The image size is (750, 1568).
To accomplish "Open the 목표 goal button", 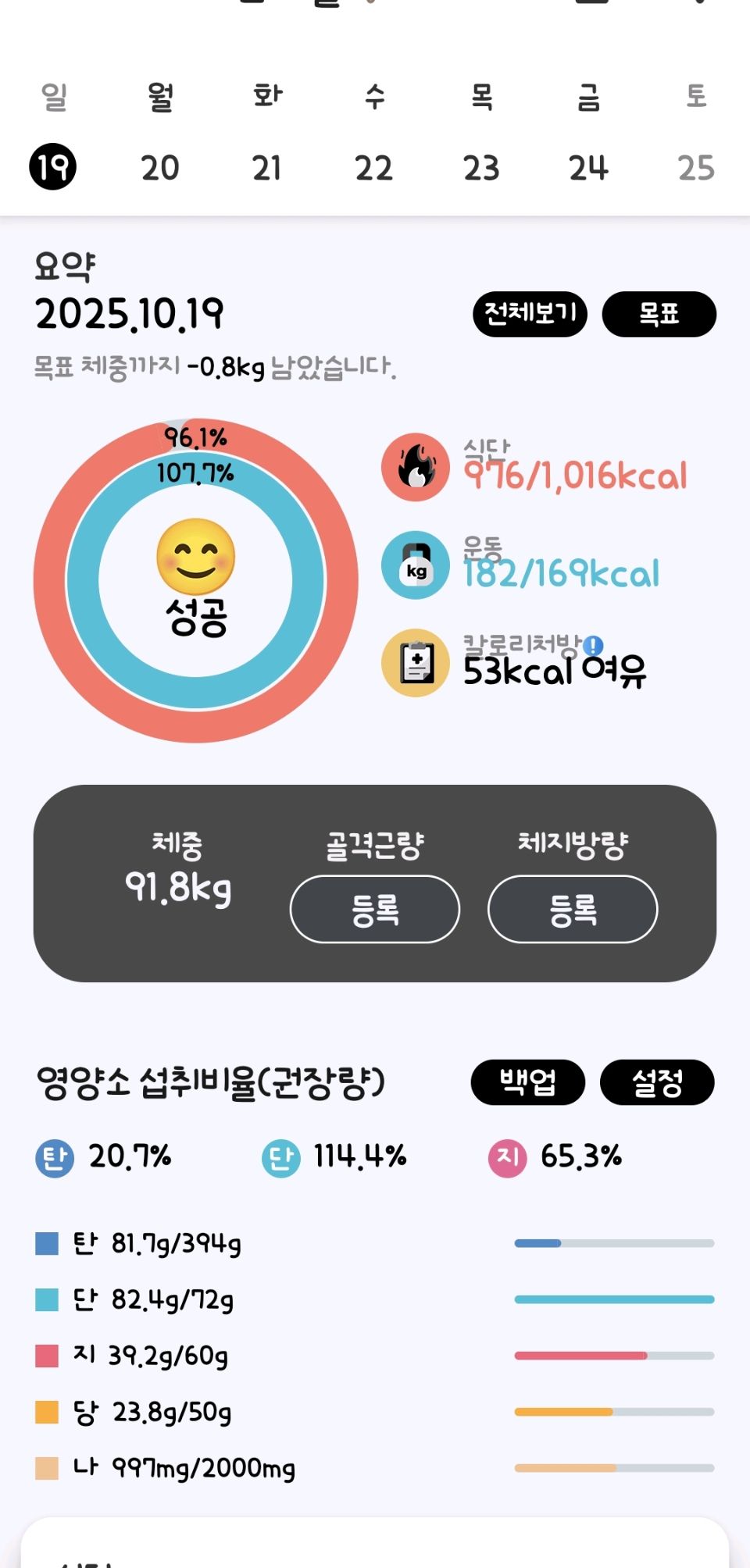I will (x=659, y=314).
